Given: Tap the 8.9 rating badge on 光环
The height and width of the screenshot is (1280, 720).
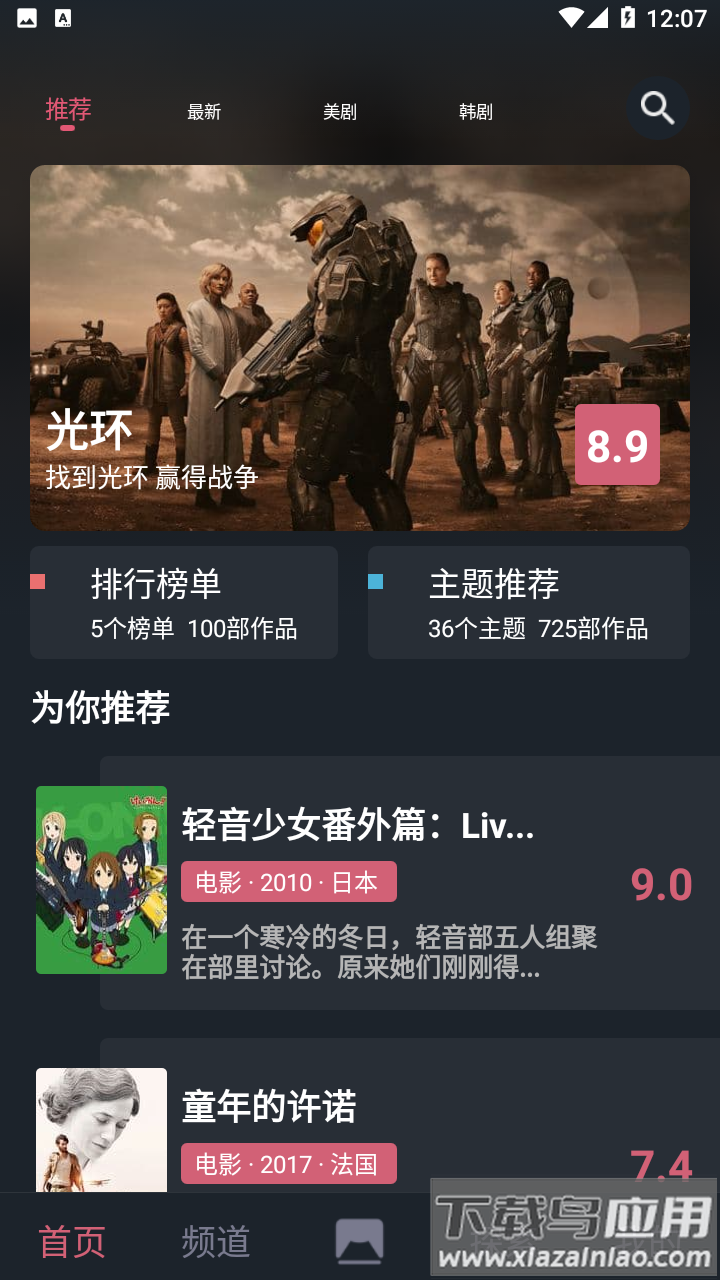Looking at the screenshot, I should pyautogui.click(x=617, y=447).
